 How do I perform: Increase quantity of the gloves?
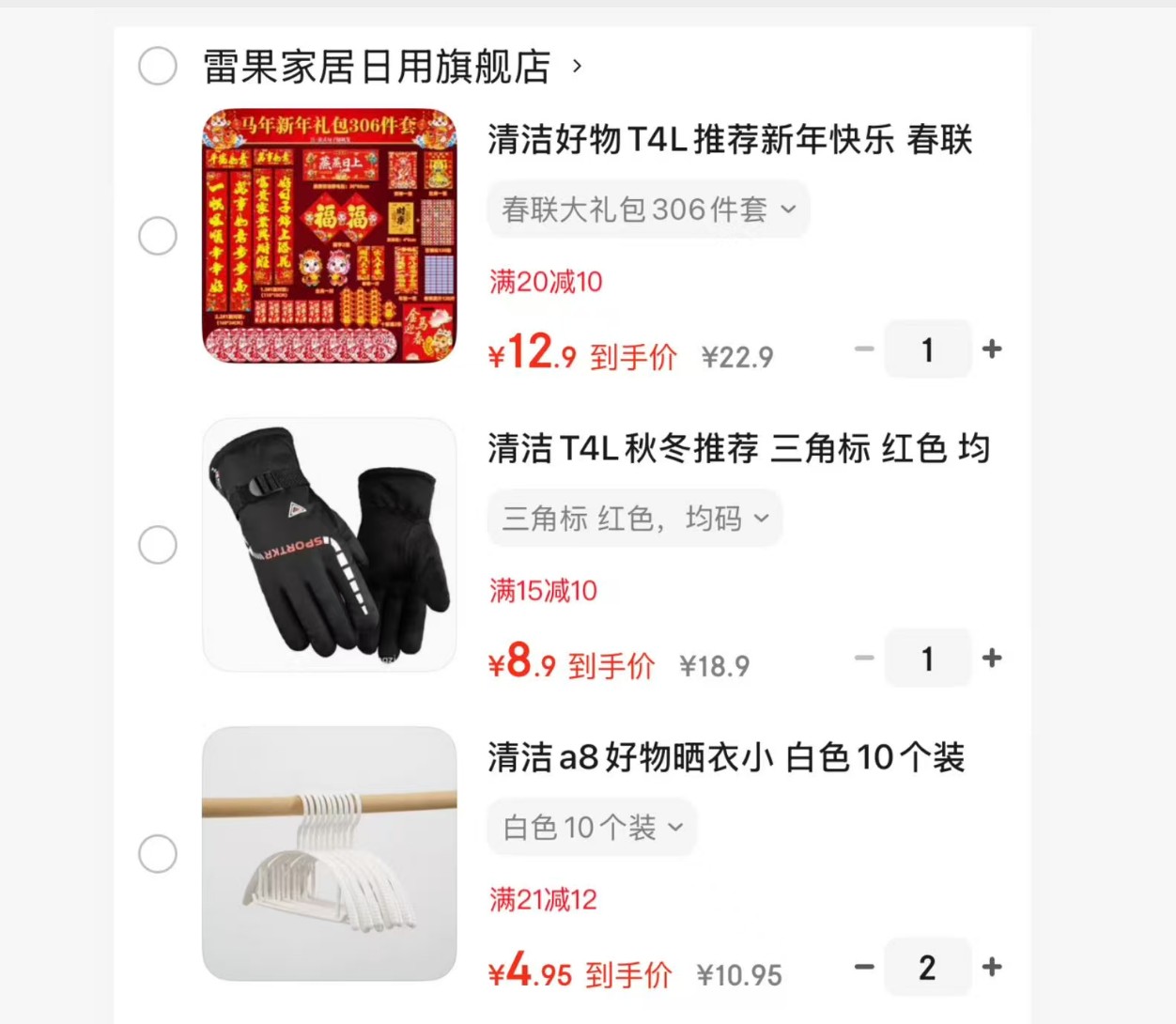point(992,659)
